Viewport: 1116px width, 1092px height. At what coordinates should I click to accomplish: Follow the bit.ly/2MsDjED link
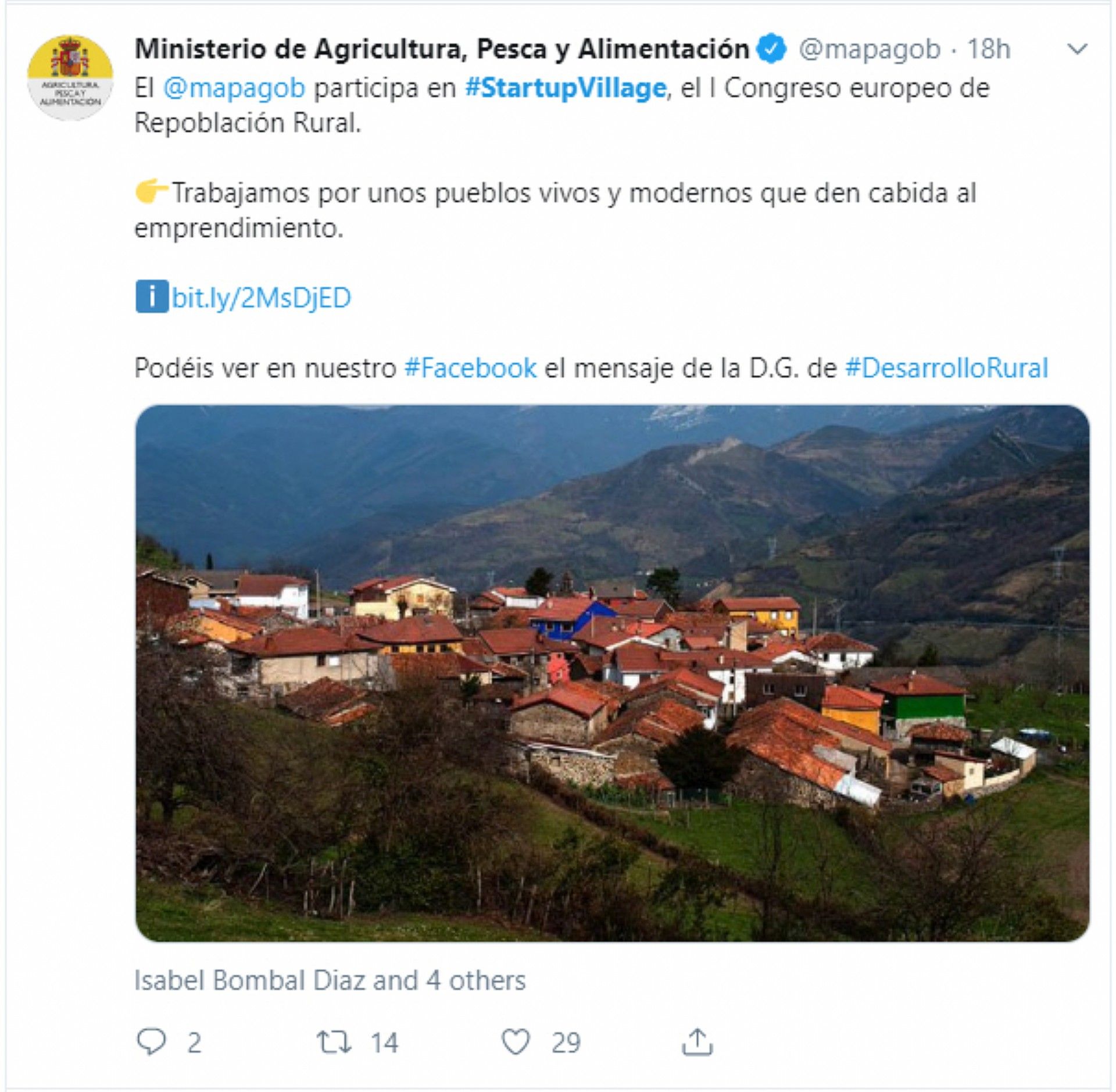click(261, 298)
